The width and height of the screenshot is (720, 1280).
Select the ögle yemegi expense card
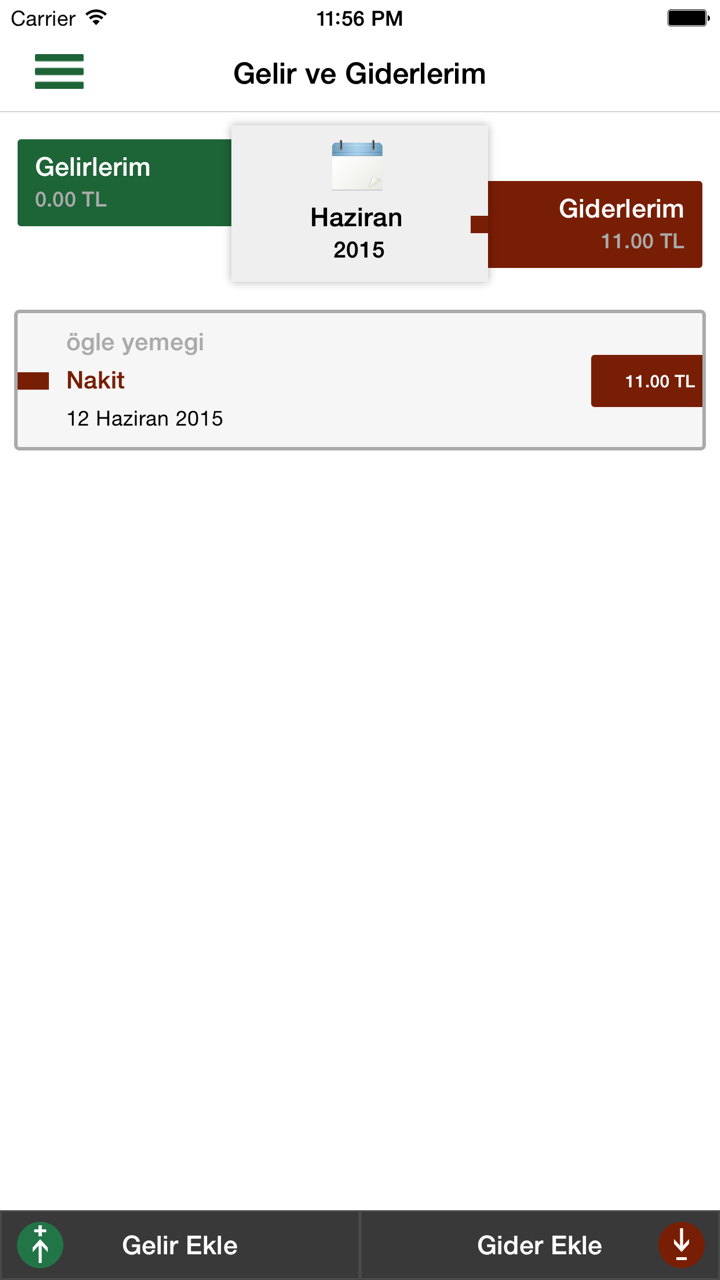360,380
